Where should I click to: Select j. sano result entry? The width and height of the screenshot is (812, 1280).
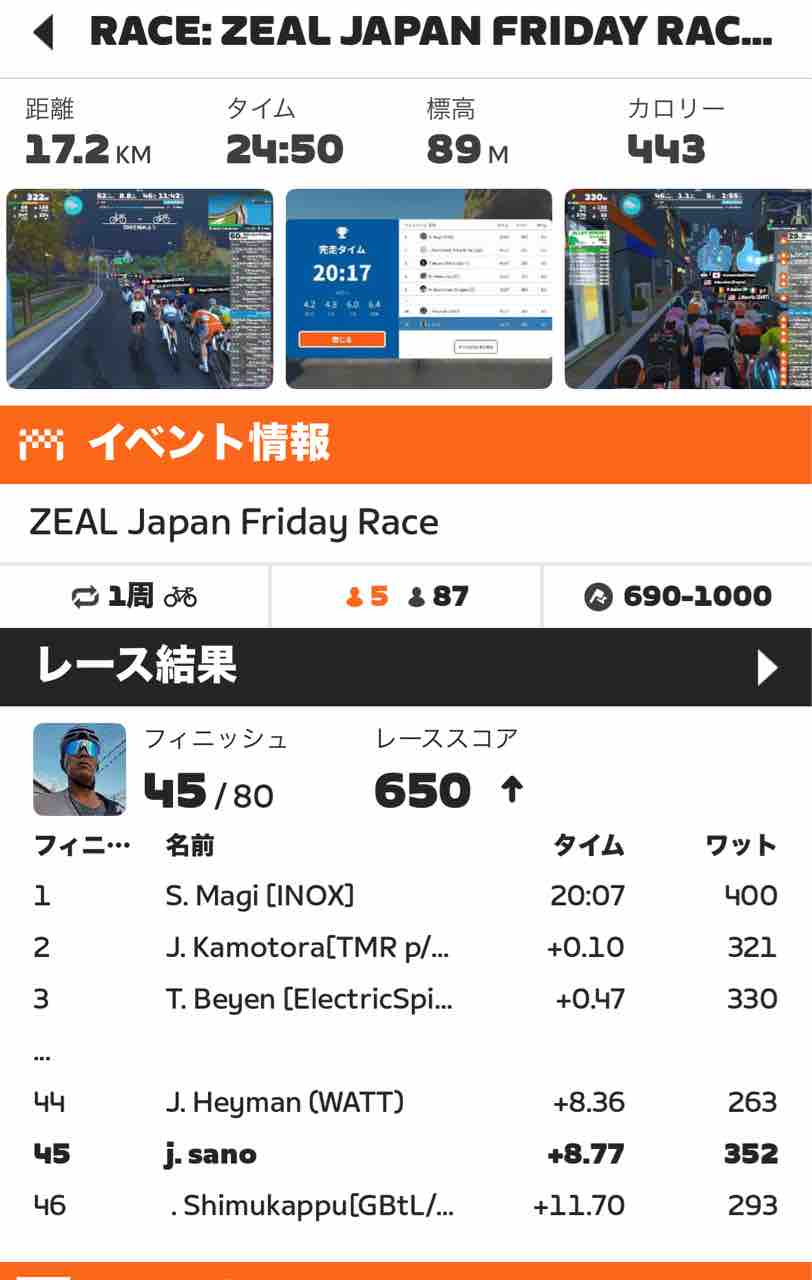pyautogui.click(x=406, y=1154)
